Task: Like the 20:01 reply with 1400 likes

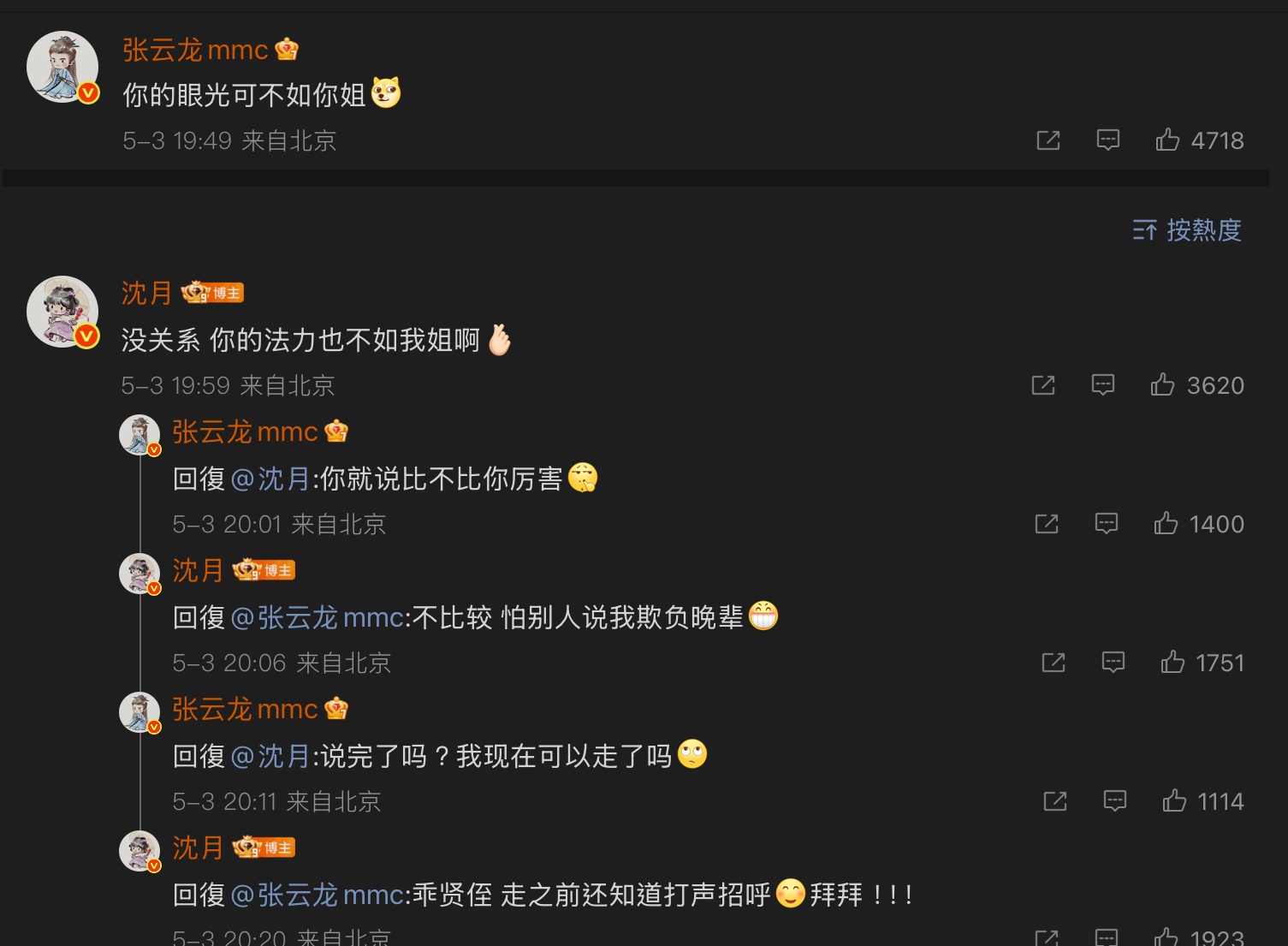Action: click(x=1166, y=524)
